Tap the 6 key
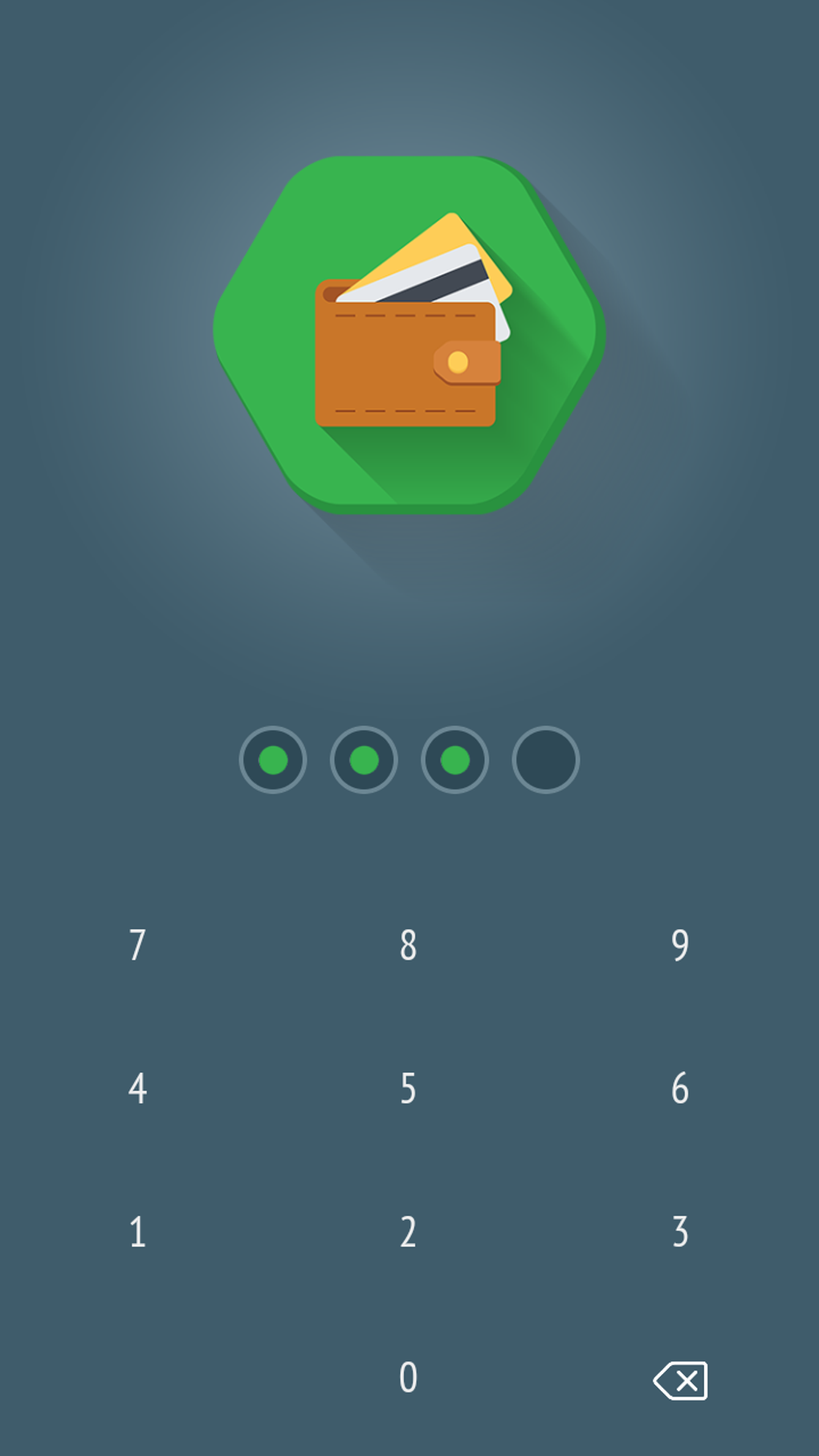The width and height of the screenshot is (819, 1456). [x=680, y=1088]
